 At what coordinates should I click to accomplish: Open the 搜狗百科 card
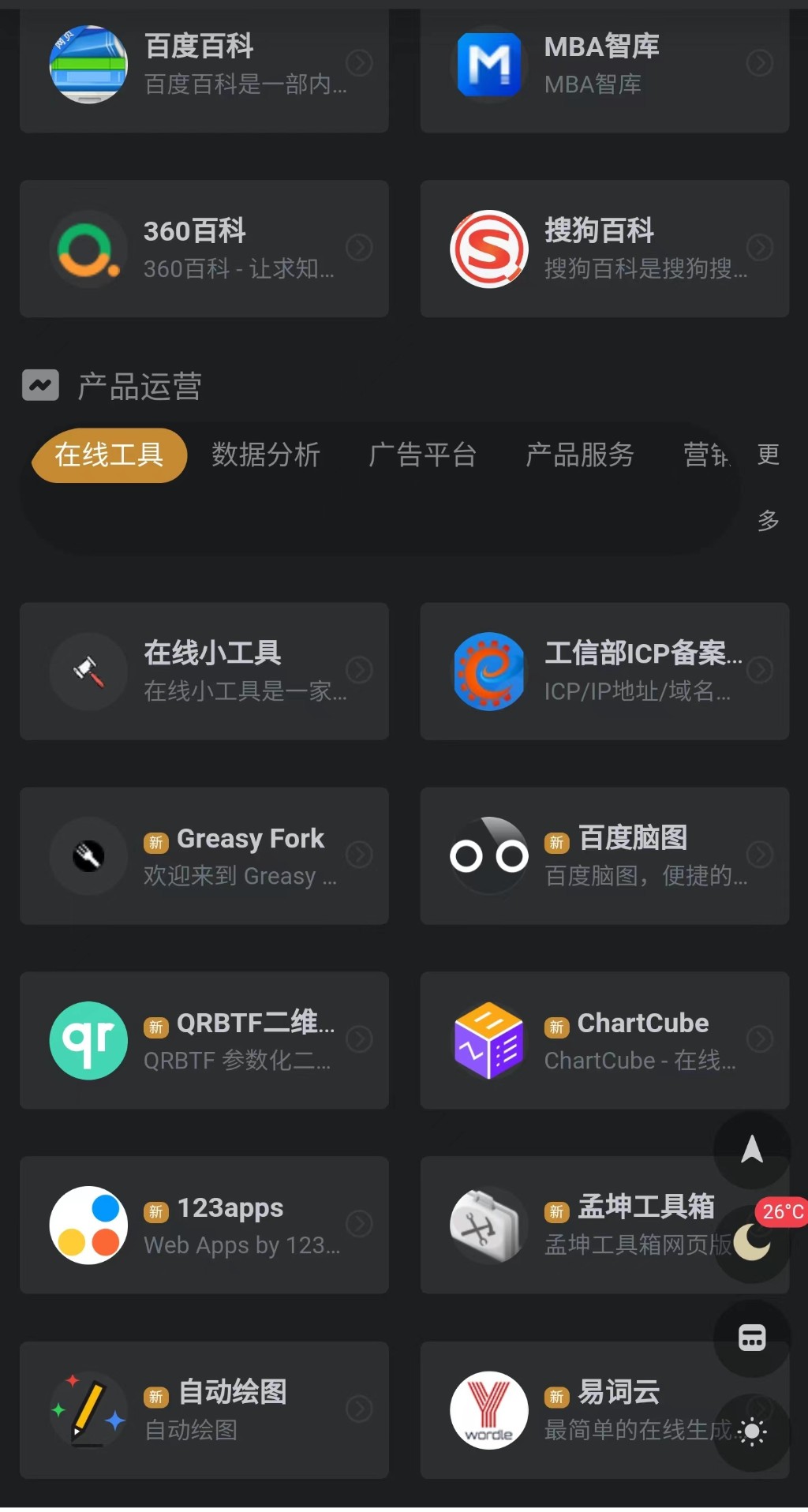[x=604, y=249]
